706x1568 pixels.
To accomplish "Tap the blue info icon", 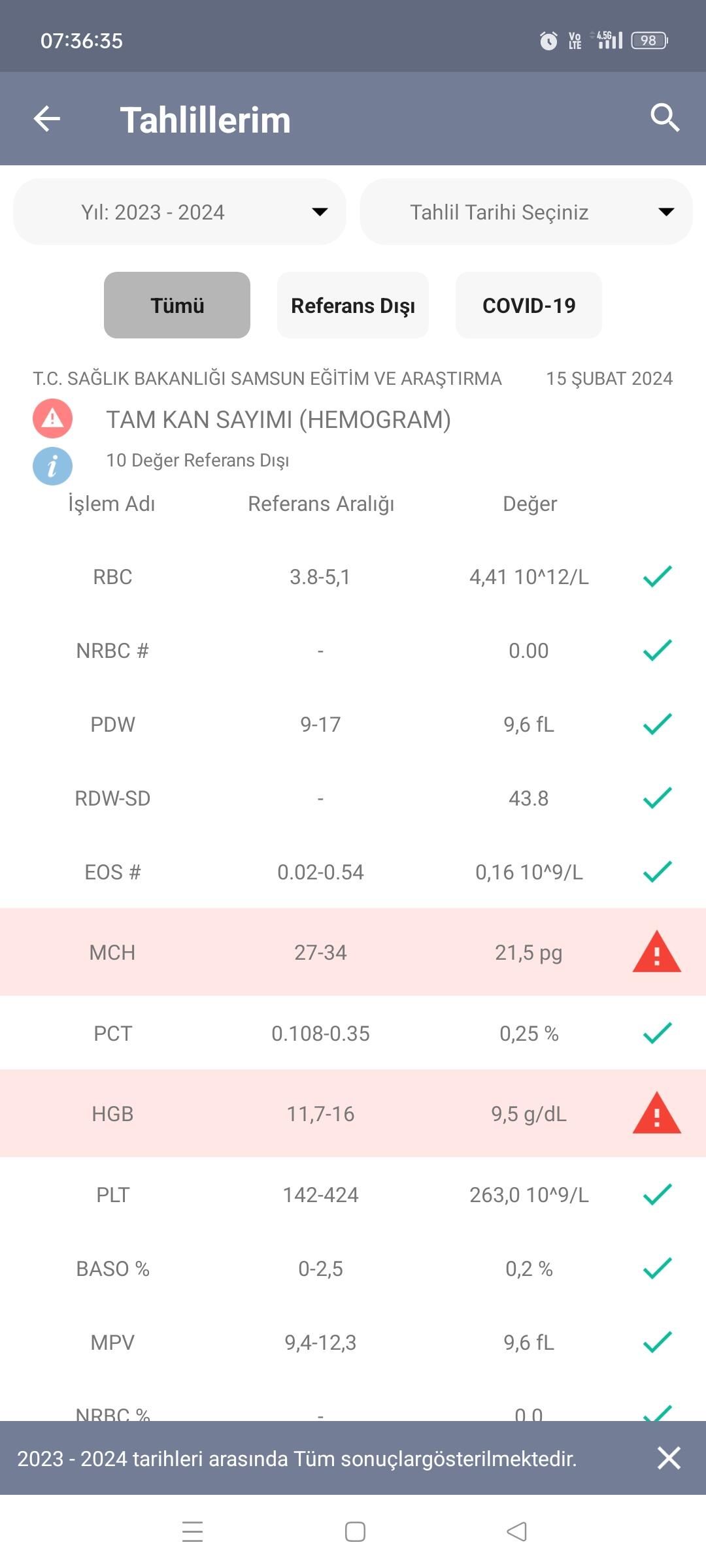I will coord(52,466).
